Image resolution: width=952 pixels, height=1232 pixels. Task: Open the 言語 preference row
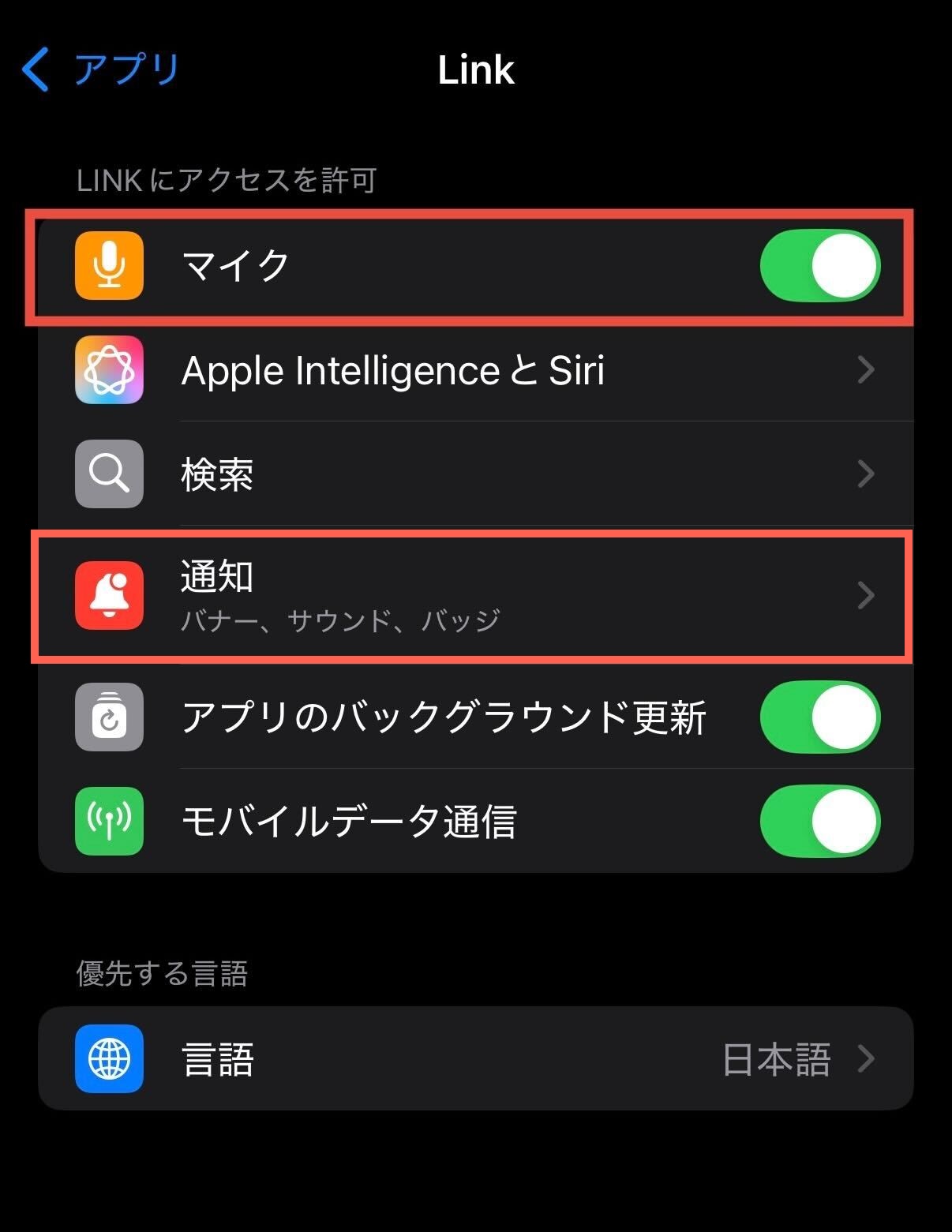tap(474, 1059)
